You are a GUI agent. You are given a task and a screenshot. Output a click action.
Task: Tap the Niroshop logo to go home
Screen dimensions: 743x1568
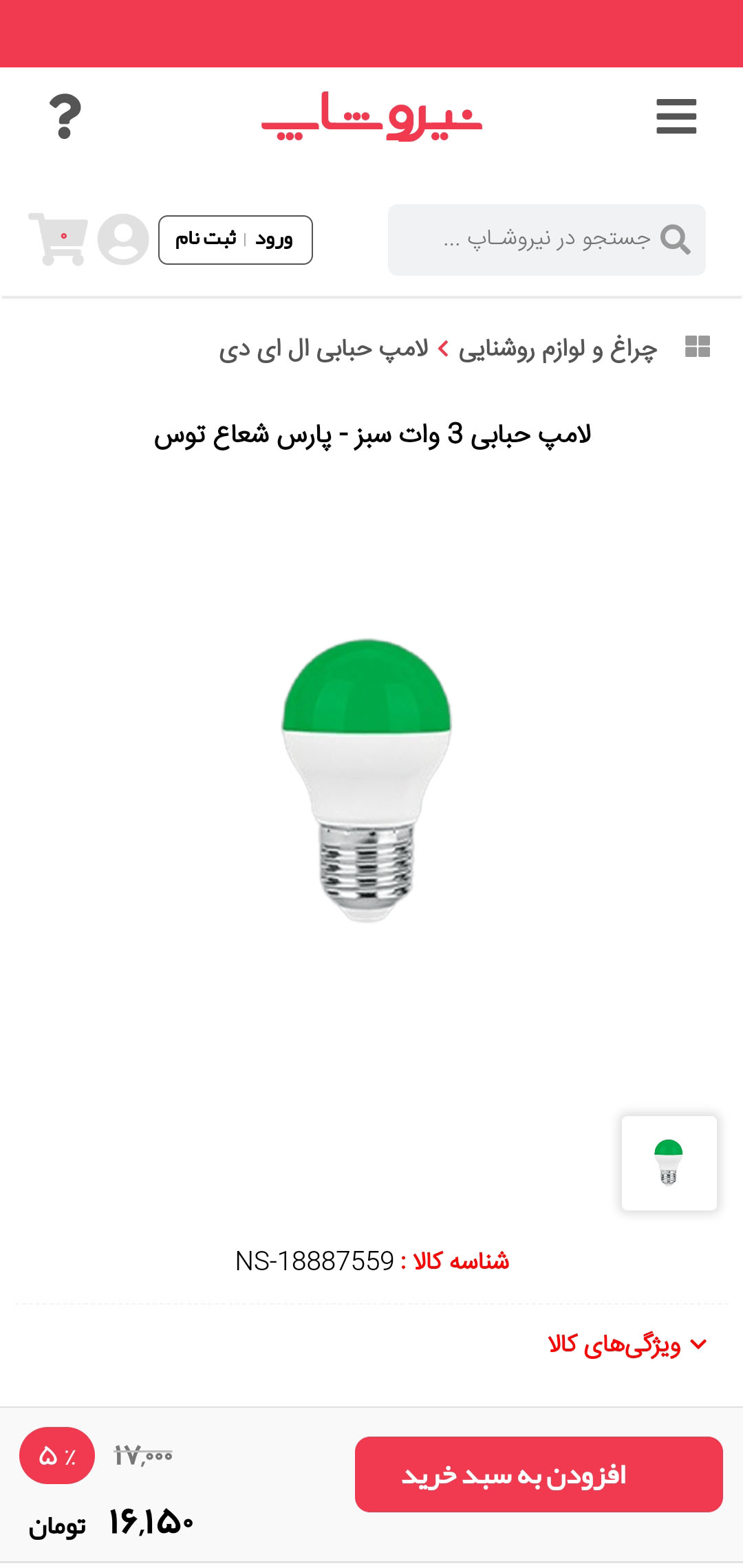(x=371, y=116)
